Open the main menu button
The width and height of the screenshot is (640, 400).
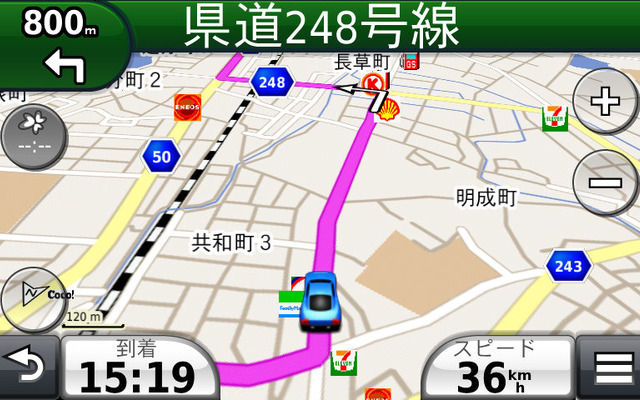point(610,370)
